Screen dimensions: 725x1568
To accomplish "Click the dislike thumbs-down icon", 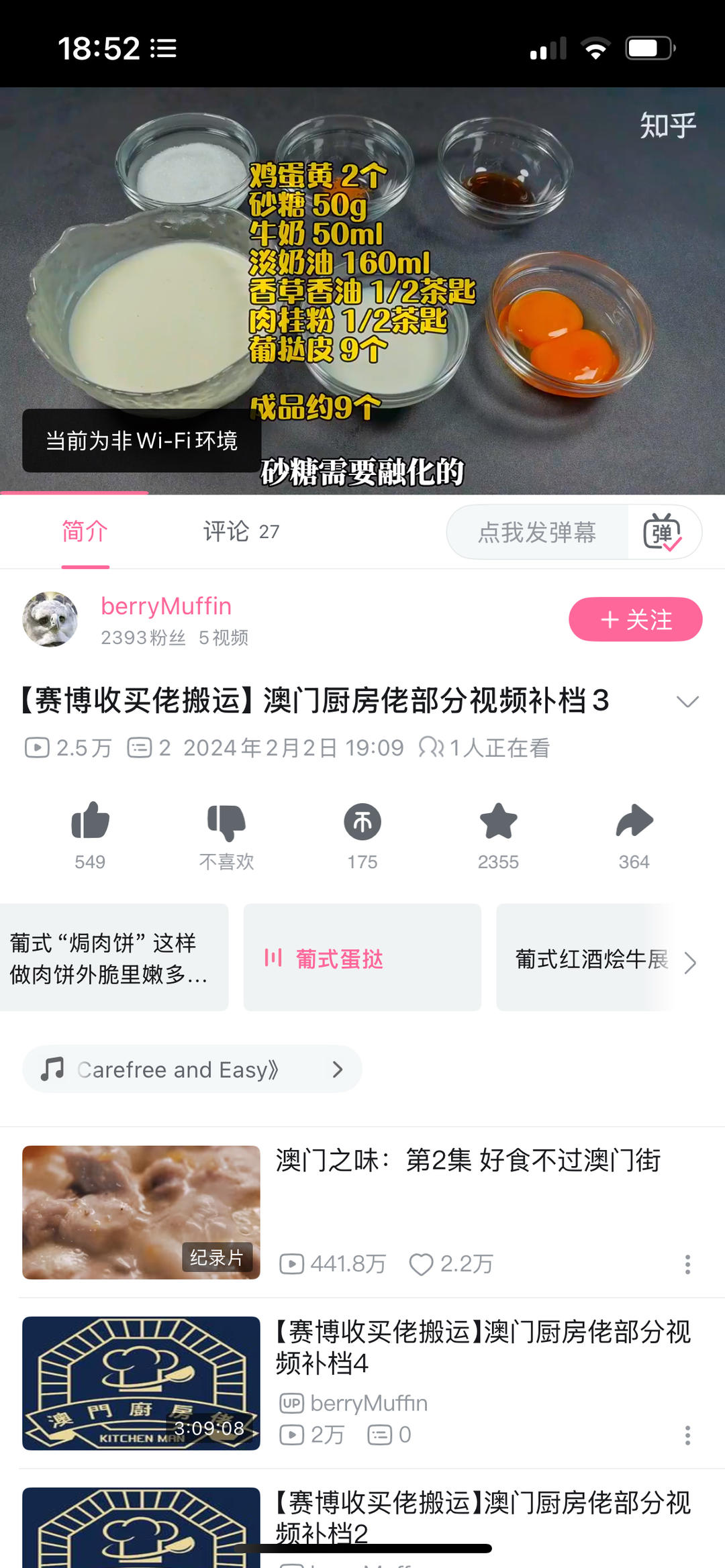I will (227, 822).
